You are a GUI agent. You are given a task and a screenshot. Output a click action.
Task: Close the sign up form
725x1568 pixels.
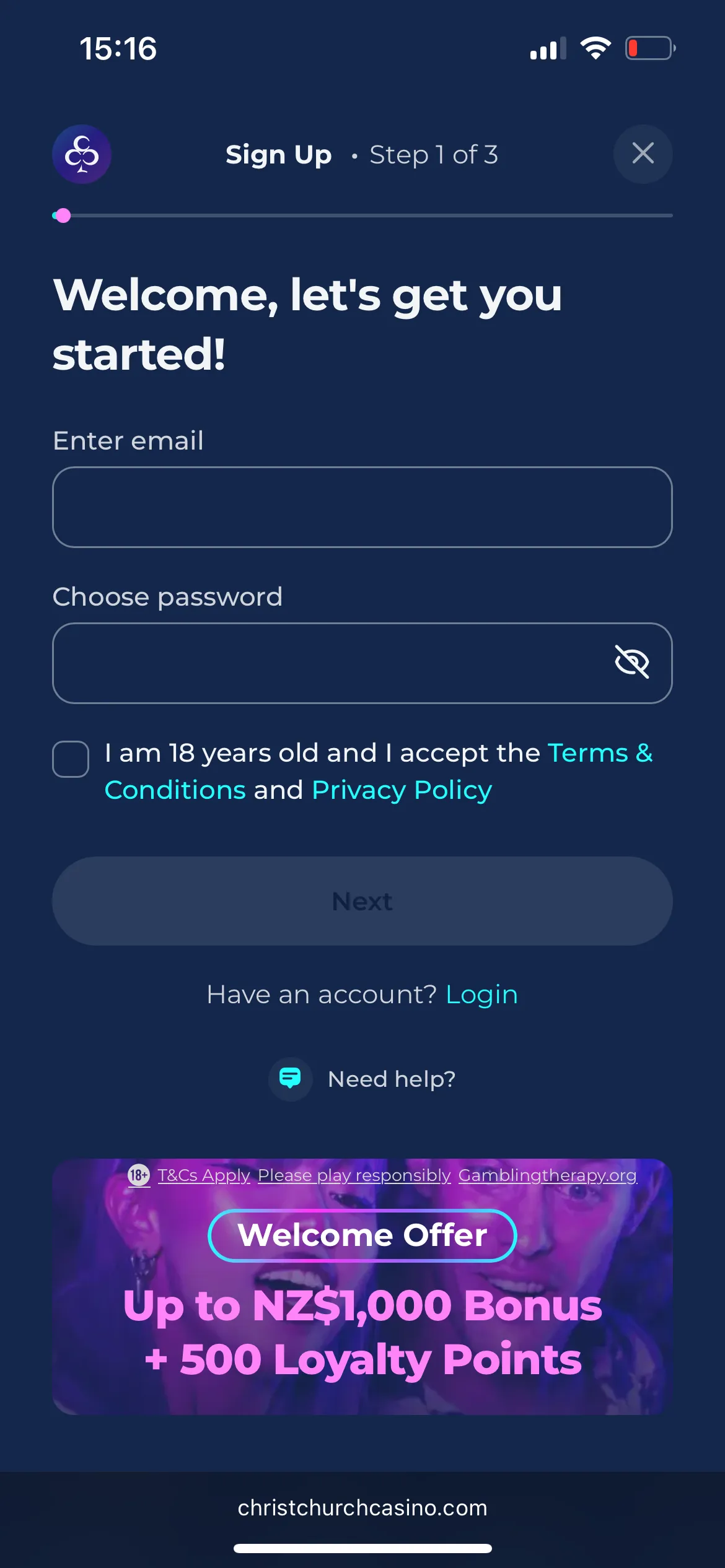pos(643,154)
